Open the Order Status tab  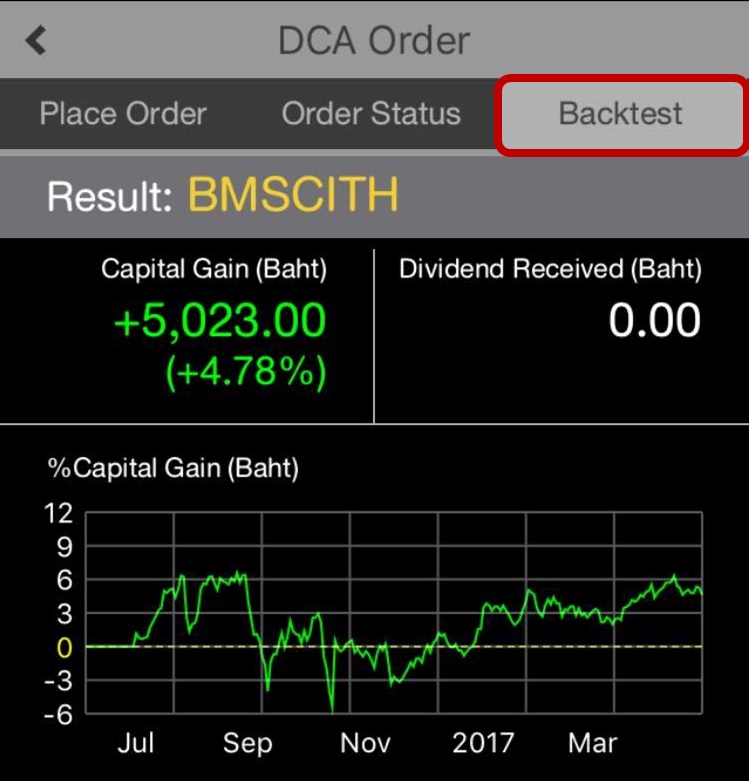(370, 114)
